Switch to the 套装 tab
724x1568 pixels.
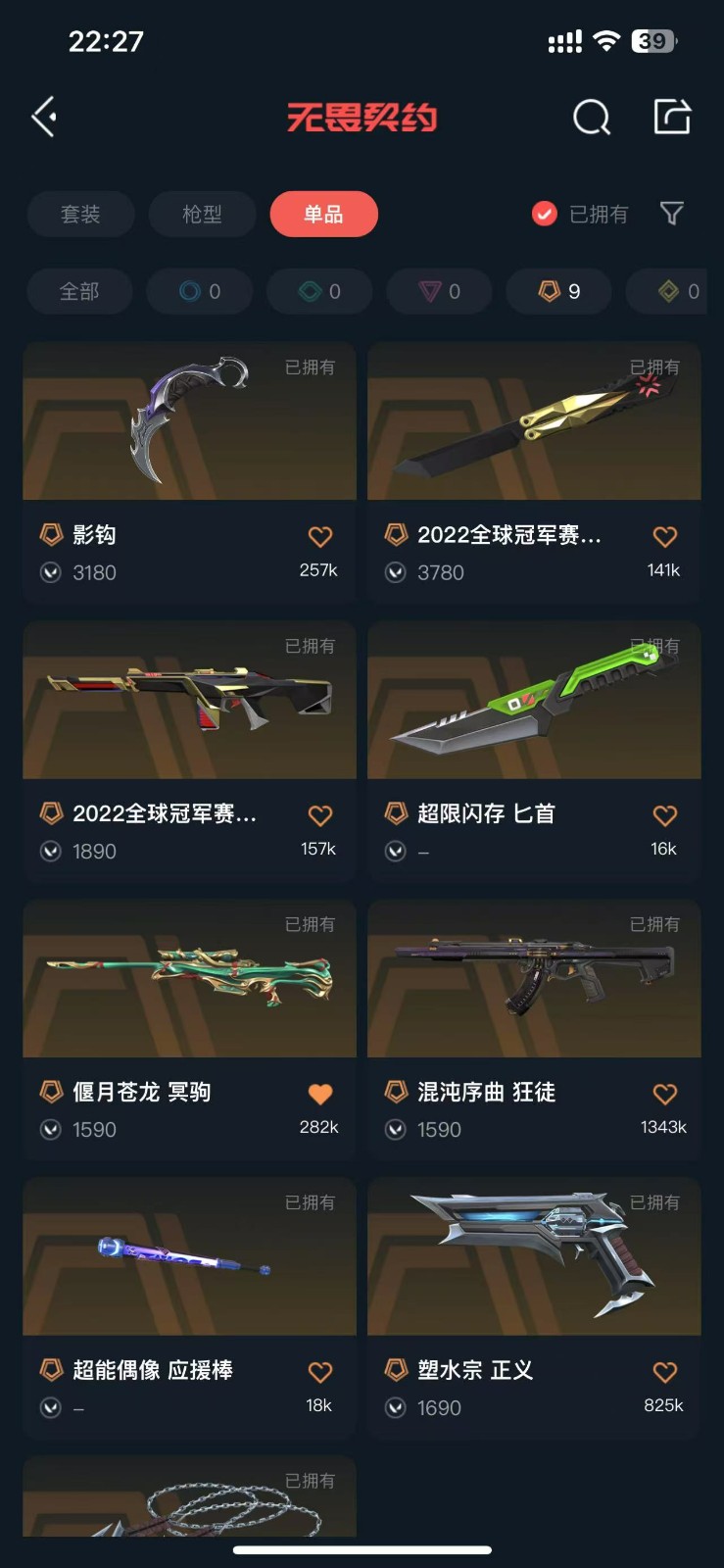coord(80,214)
